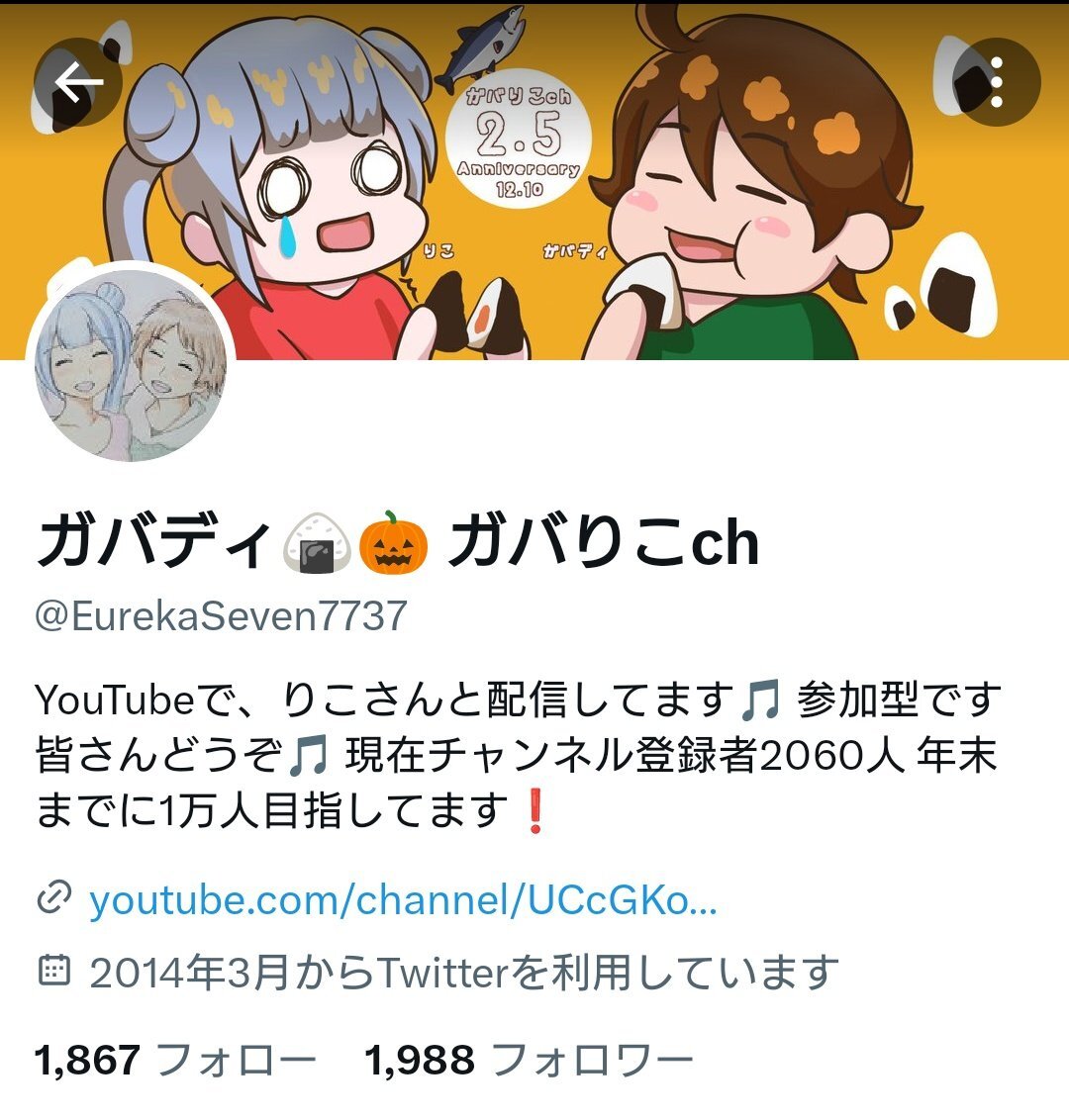The image size is (1069, 1120).
Task: View the round profile picture
Action: (131, 365)
